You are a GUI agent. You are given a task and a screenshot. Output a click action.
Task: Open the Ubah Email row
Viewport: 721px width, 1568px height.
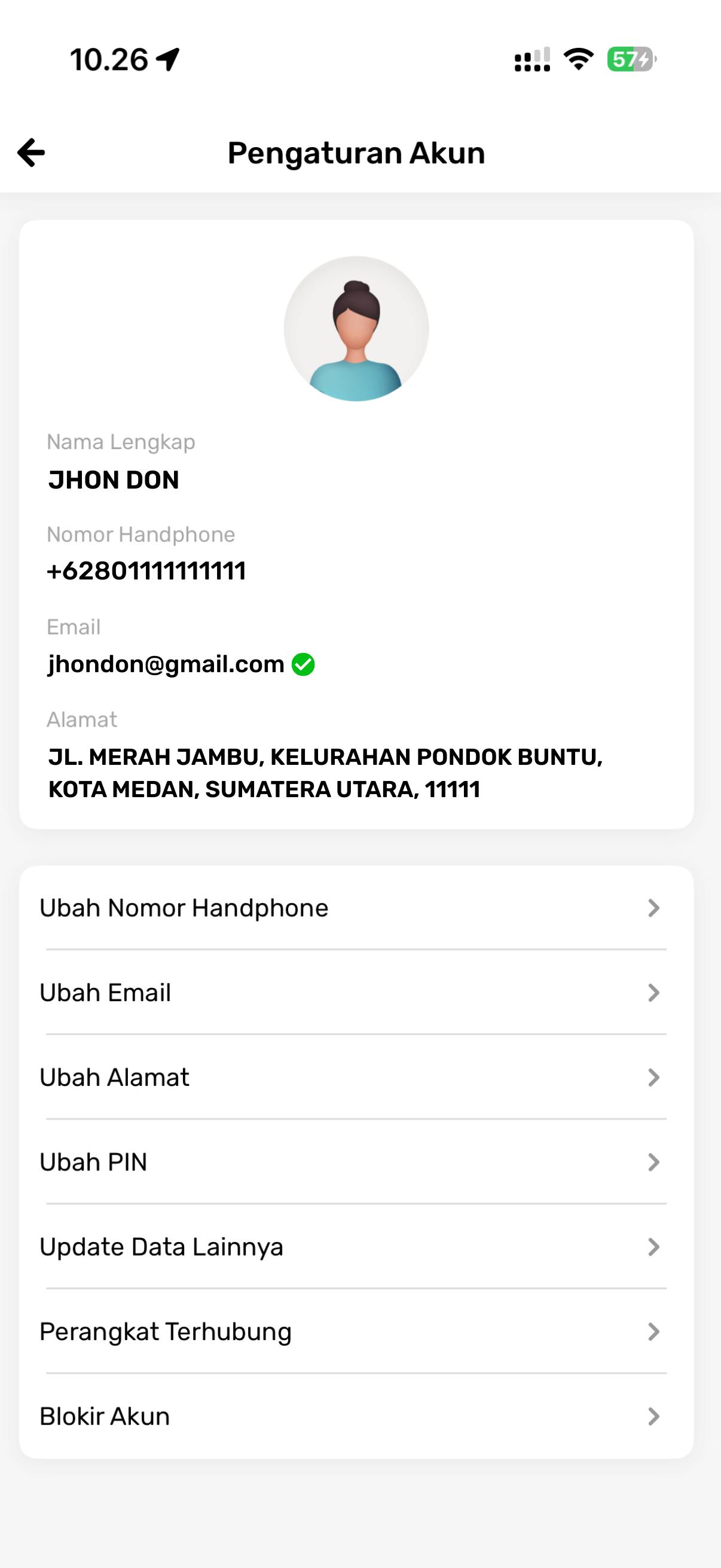[356, 992]
